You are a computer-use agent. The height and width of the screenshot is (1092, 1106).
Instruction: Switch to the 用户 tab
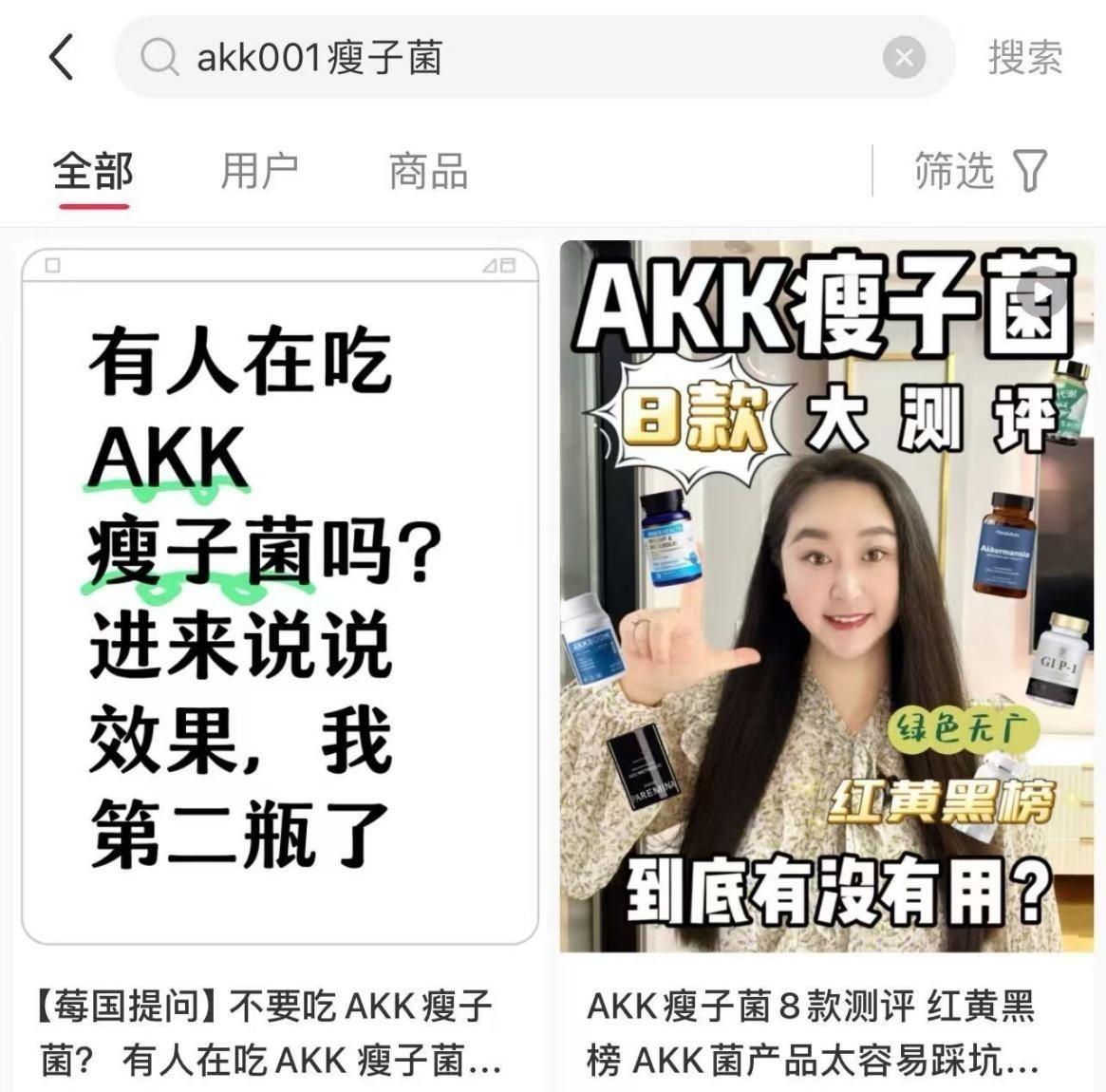coord(259,172)
